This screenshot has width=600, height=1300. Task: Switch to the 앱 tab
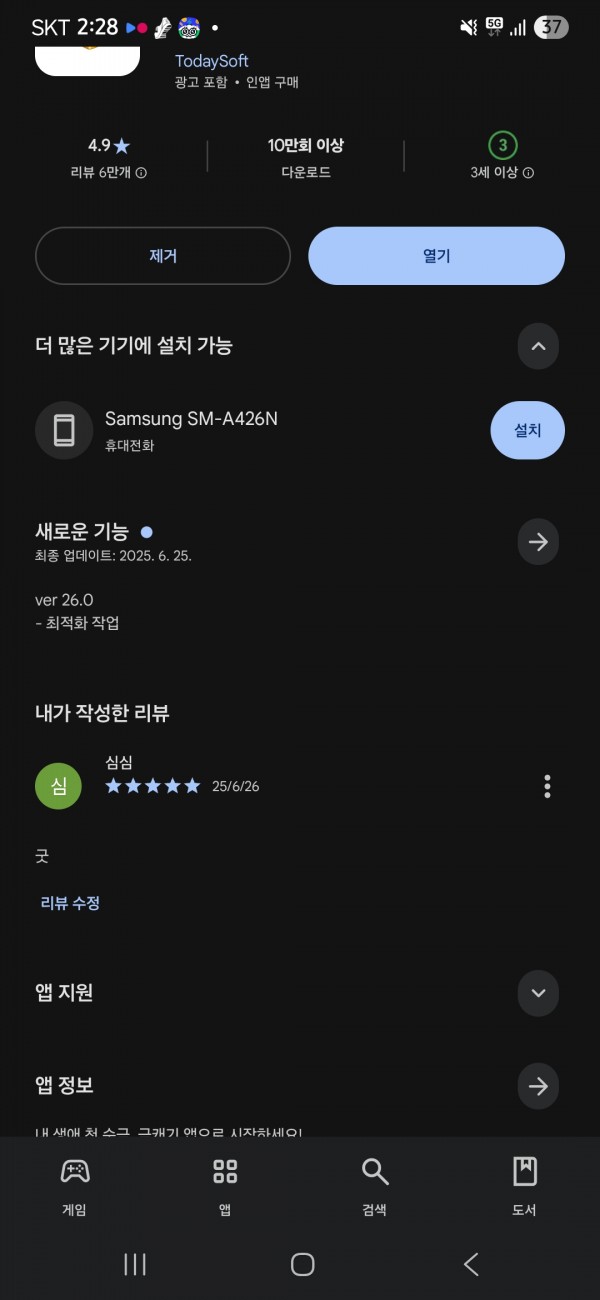(x=225, y=1187)
